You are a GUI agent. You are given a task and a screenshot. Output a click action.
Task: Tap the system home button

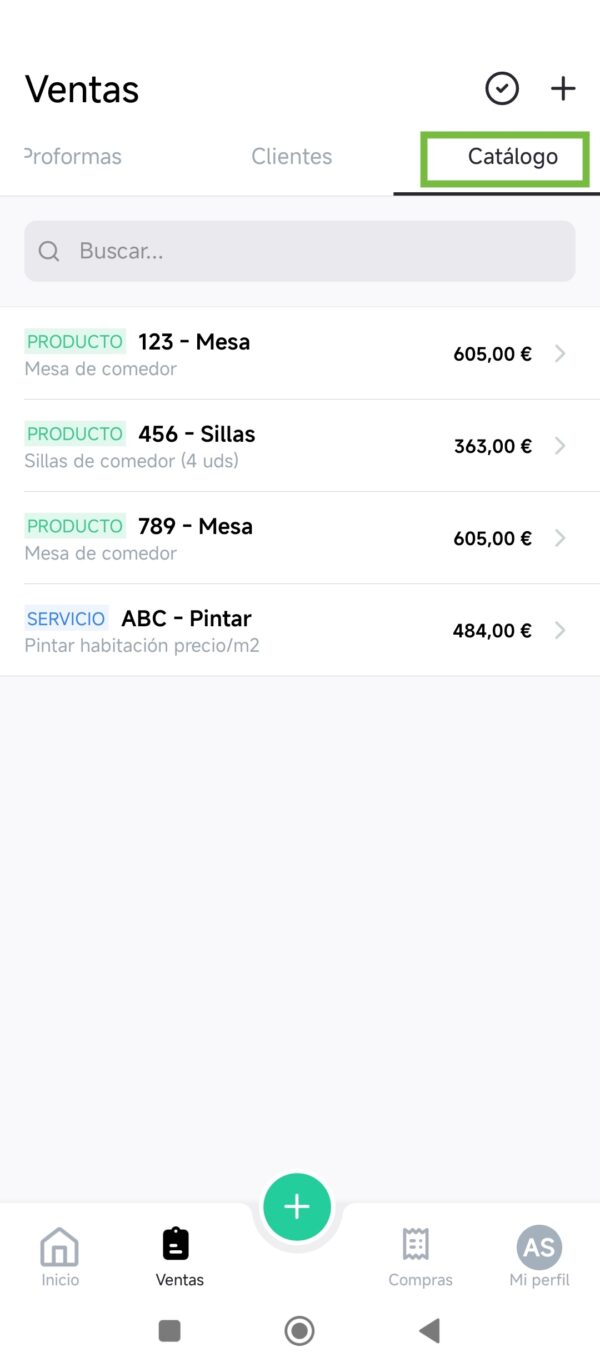pyautogui.click(x=299, y=1330)
